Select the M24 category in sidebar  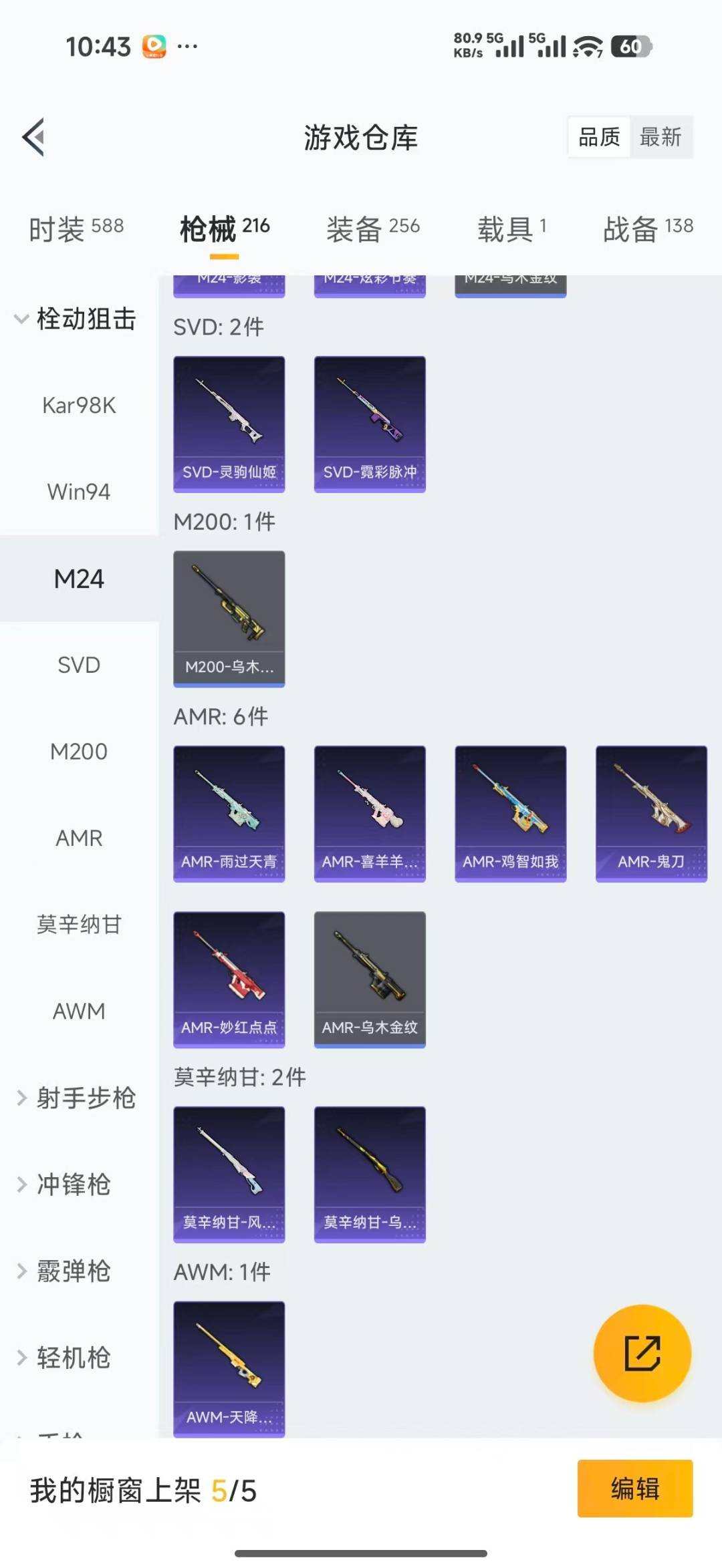coord(78,579)
